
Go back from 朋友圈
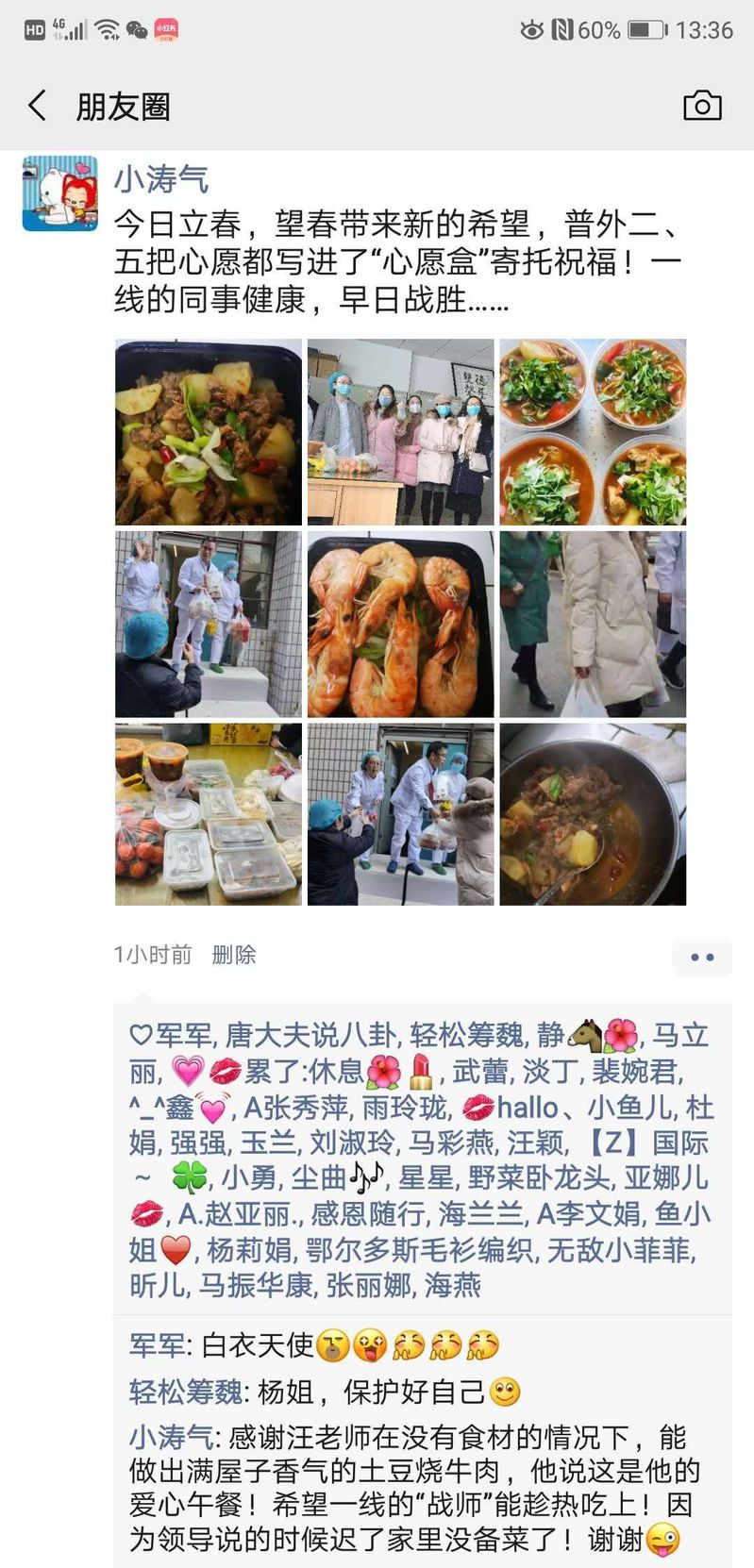[x=38, y=106]
